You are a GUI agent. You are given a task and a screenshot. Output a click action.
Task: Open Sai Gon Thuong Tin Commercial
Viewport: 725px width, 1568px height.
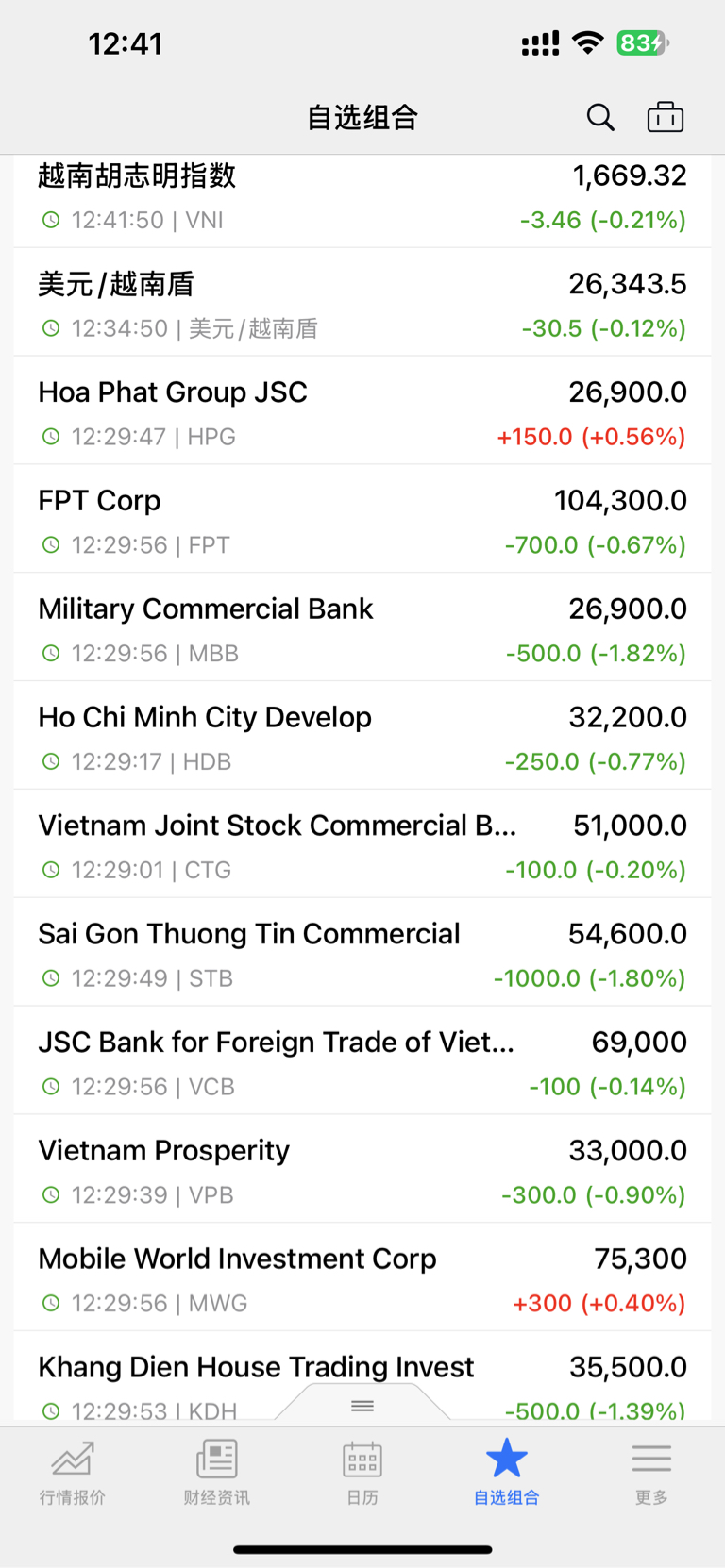(362, 953)
